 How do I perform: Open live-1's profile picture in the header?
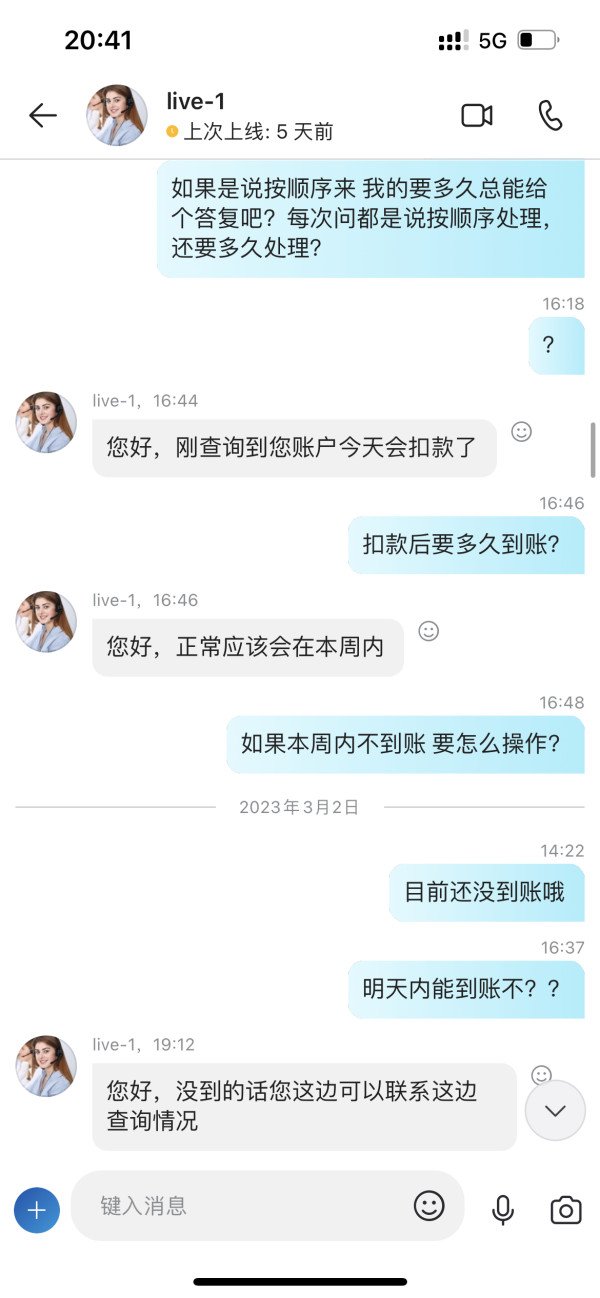pos(117,116)
